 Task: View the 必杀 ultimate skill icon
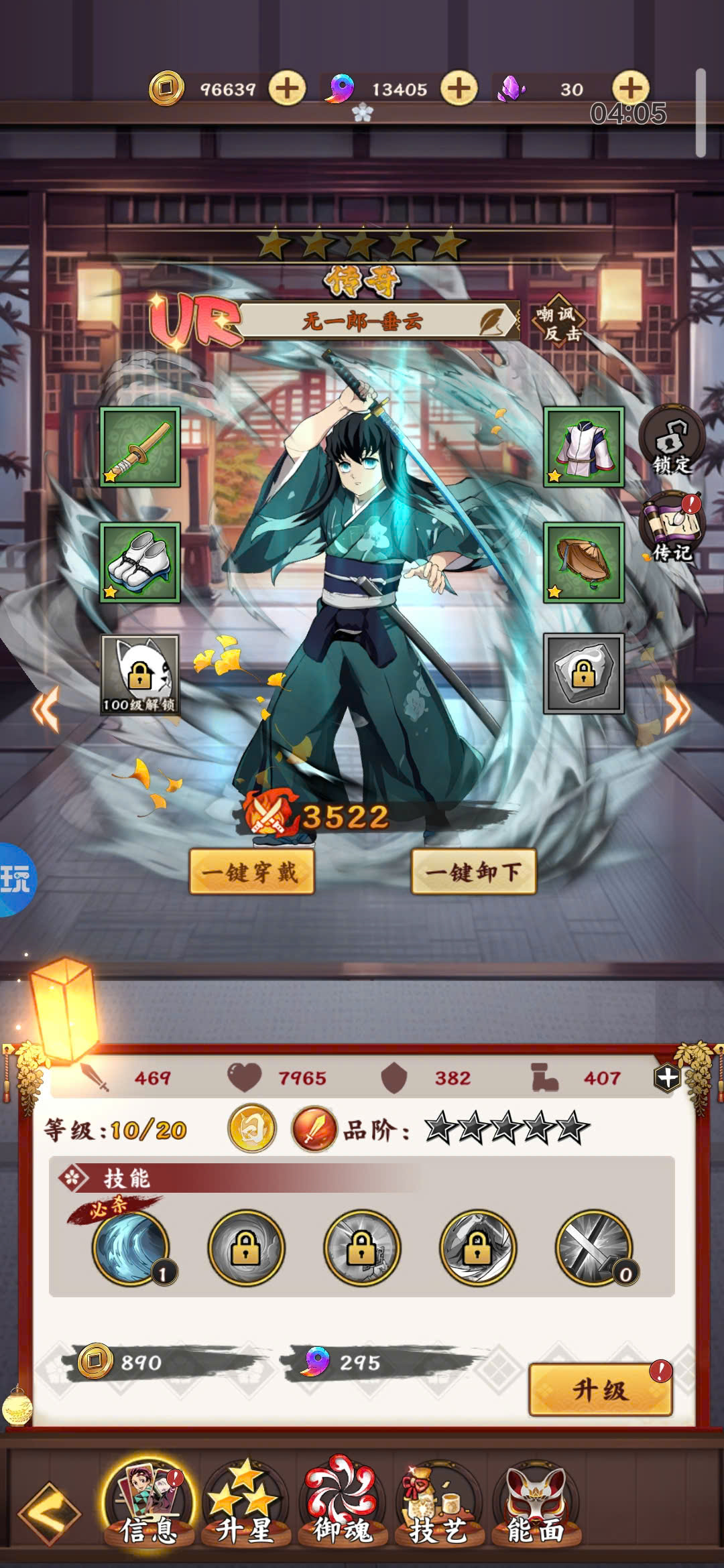pyautogui.click(x=131, y=1248)
